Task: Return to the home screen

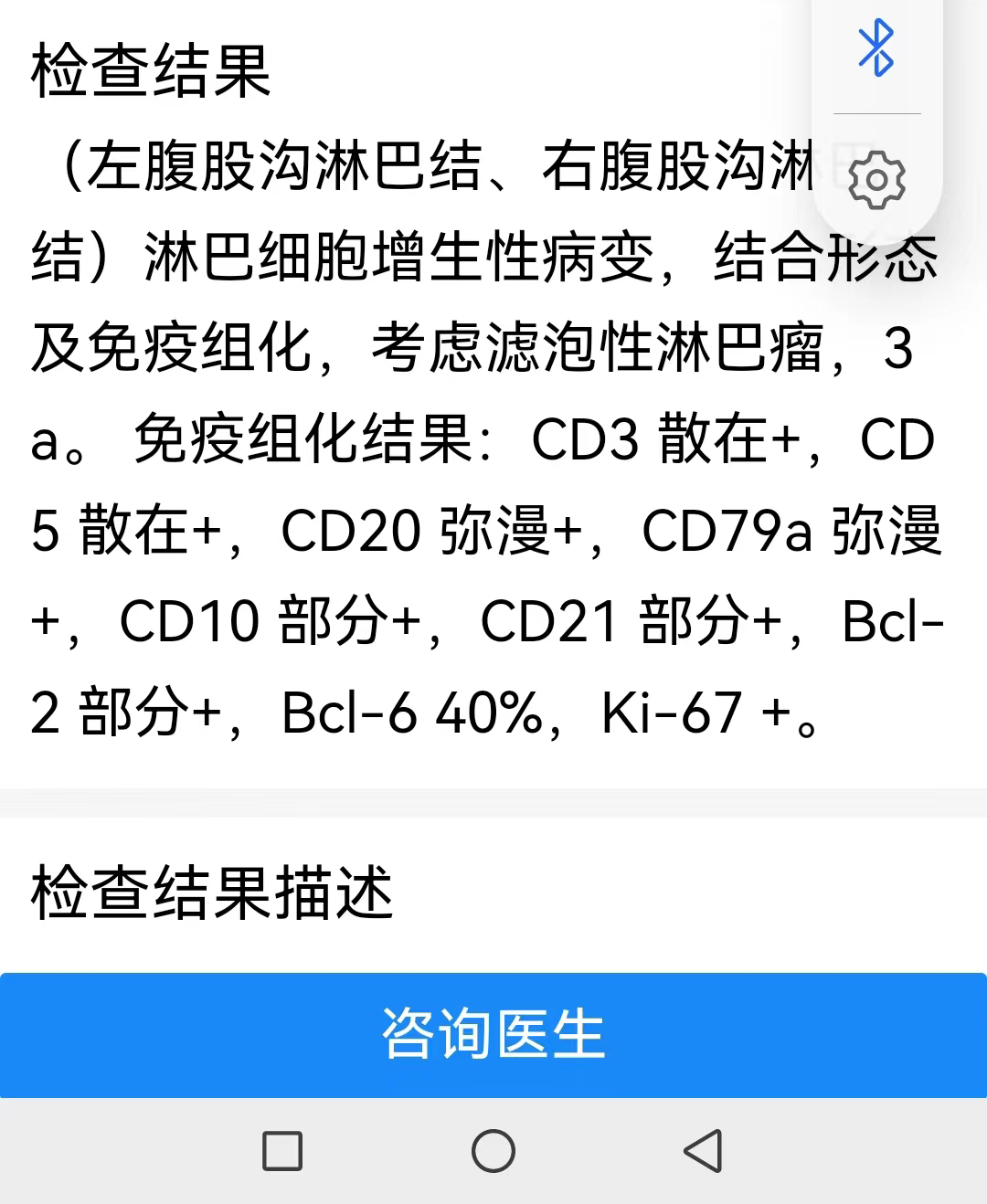Action: click(493, 1150)
